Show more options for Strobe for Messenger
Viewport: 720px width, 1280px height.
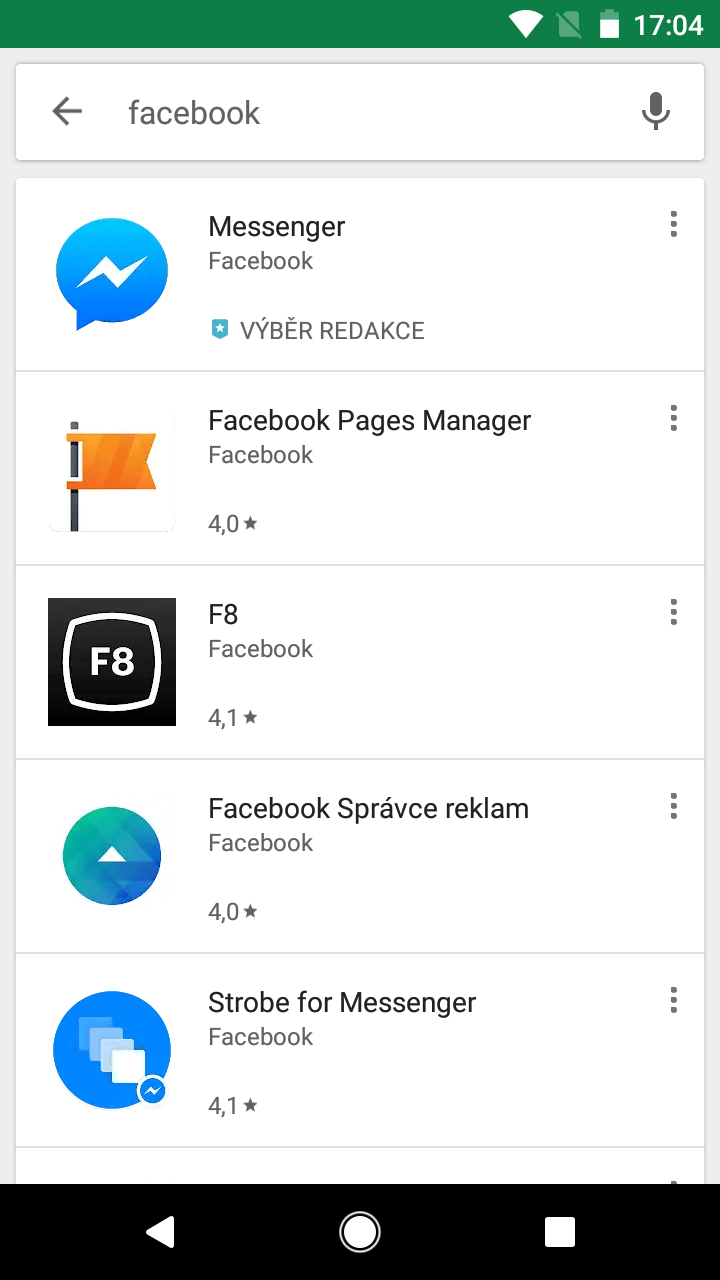(674, 1000)
